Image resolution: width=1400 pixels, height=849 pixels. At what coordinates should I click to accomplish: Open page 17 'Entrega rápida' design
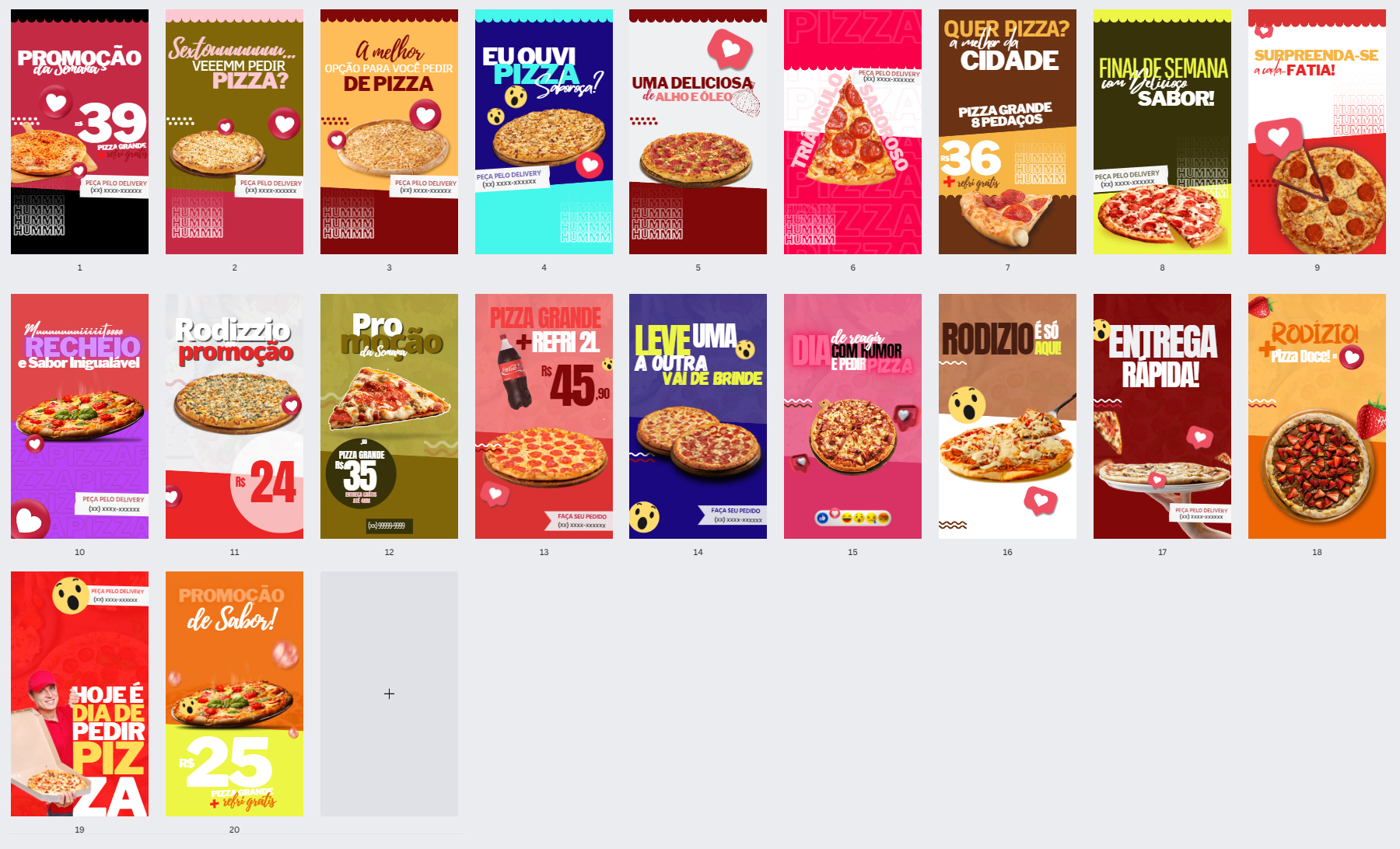(x=1162, y=416)
